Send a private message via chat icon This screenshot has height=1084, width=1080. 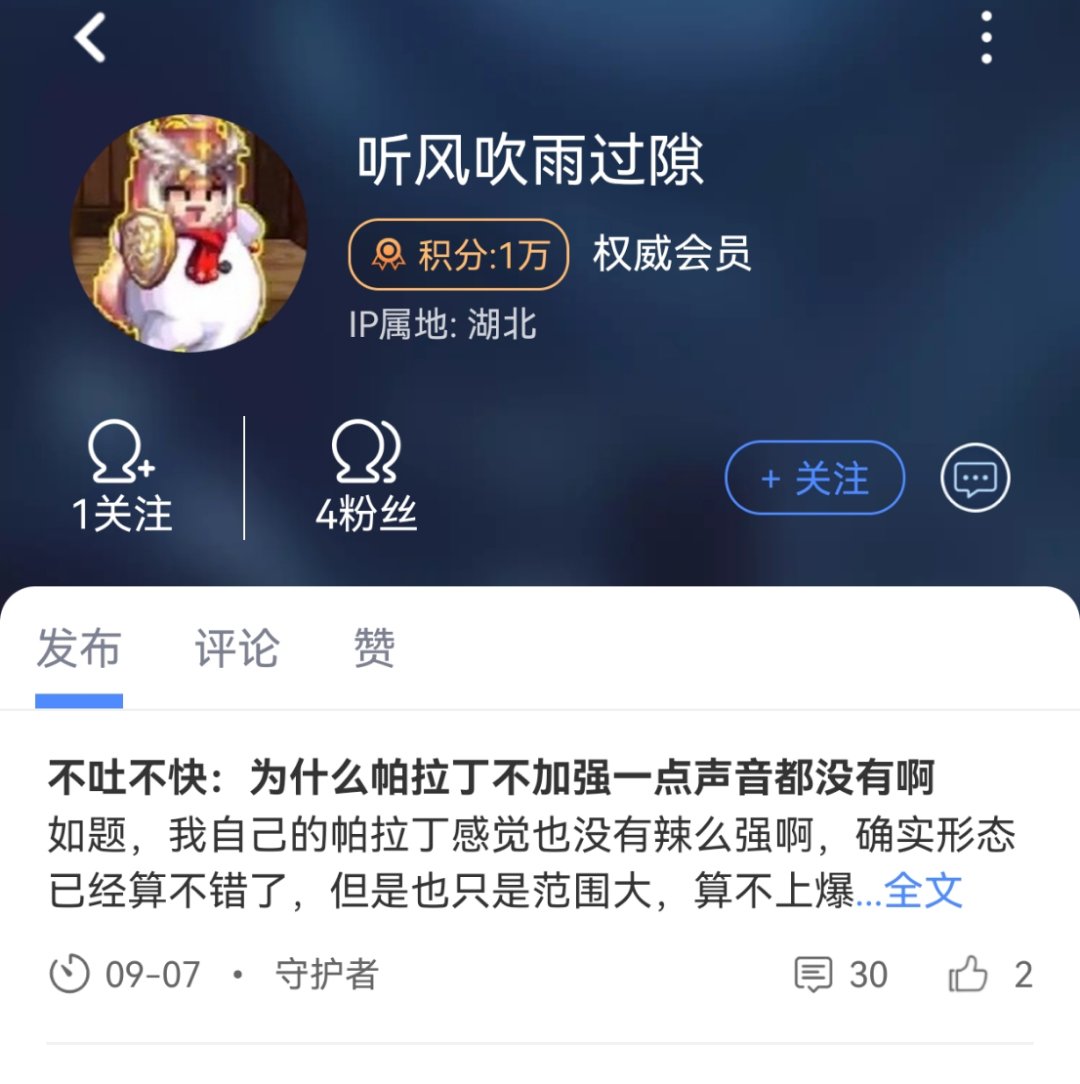click(975, 478)
